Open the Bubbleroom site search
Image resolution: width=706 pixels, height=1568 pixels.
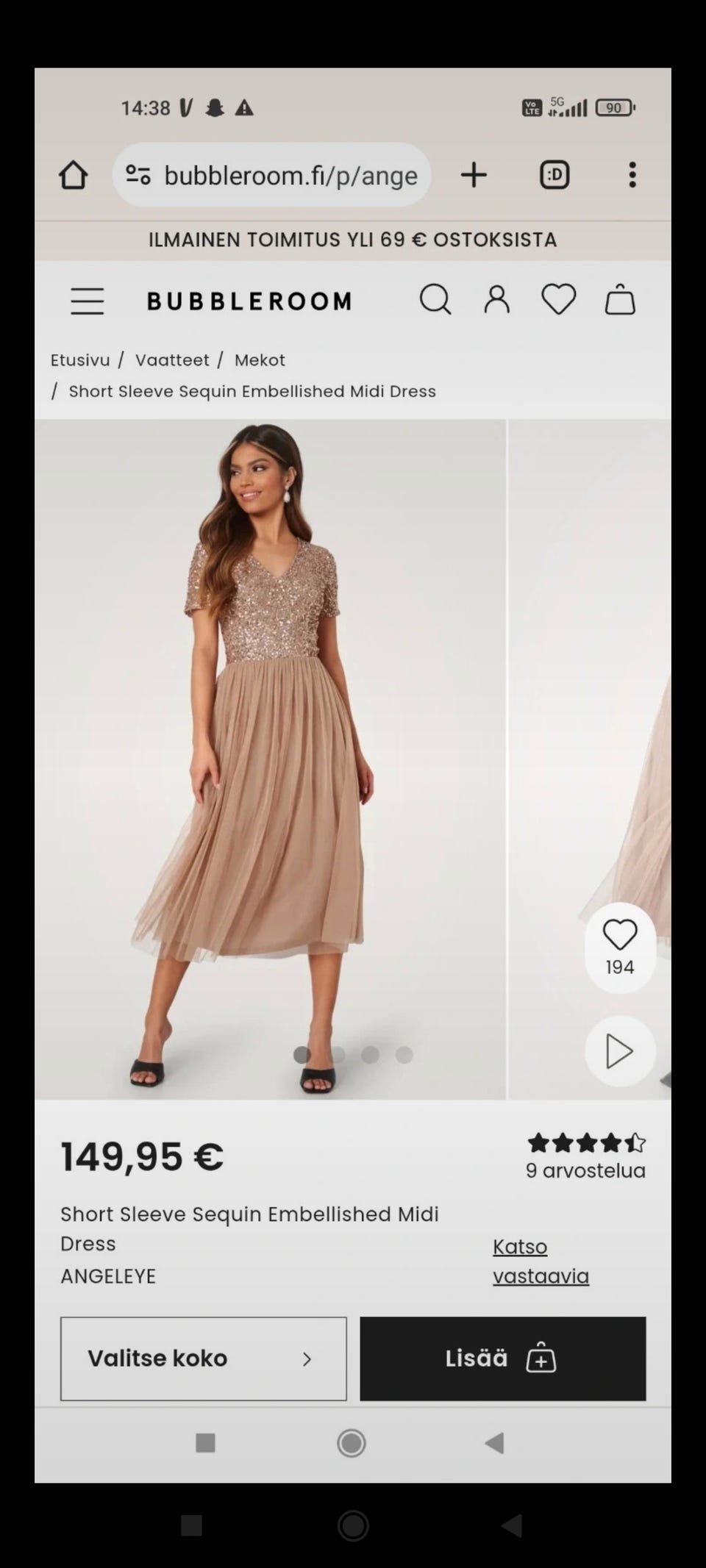tap(435, 300)
